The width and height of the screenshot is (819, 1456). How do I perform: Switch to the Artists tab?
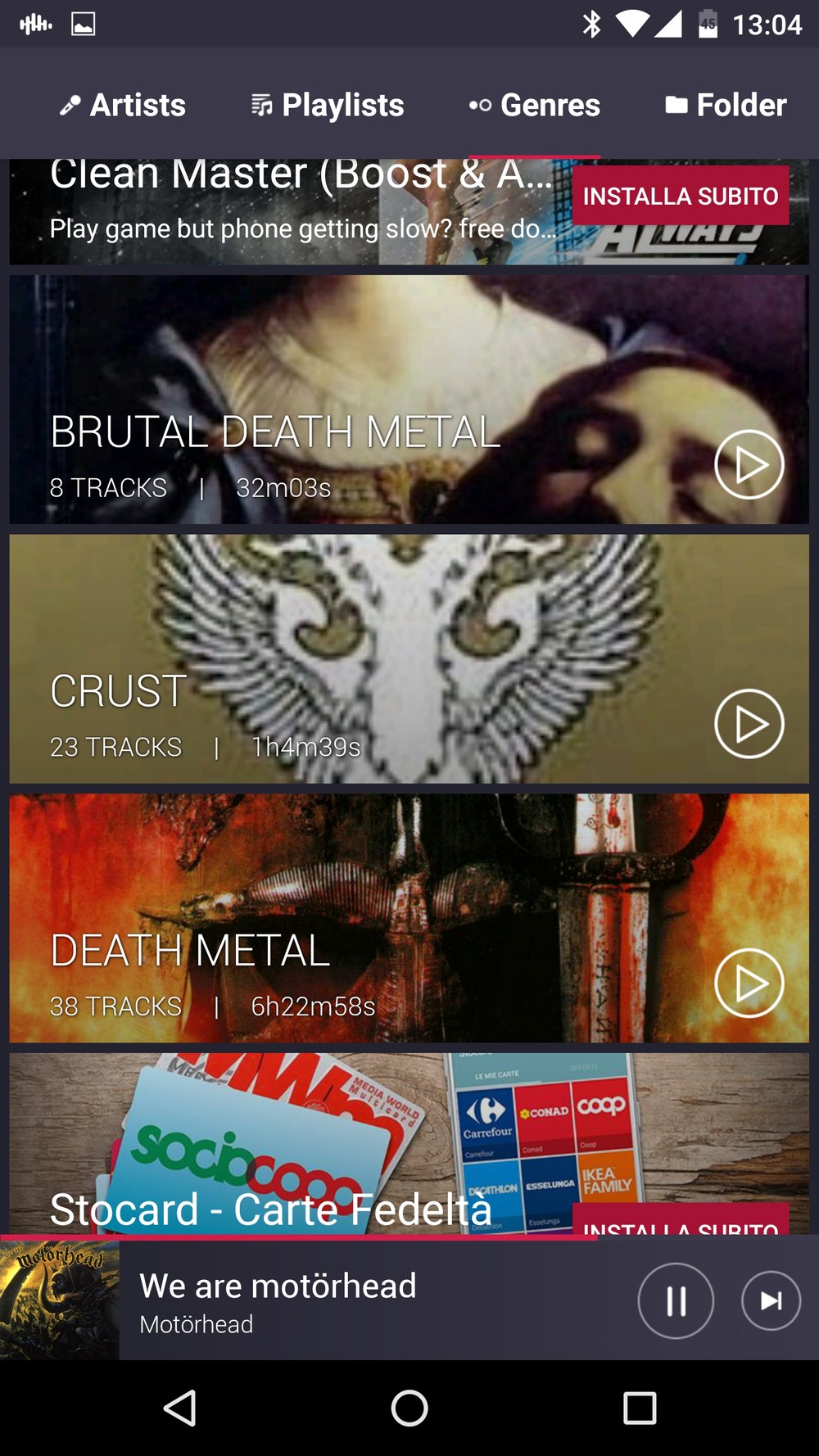click(123, 105)
